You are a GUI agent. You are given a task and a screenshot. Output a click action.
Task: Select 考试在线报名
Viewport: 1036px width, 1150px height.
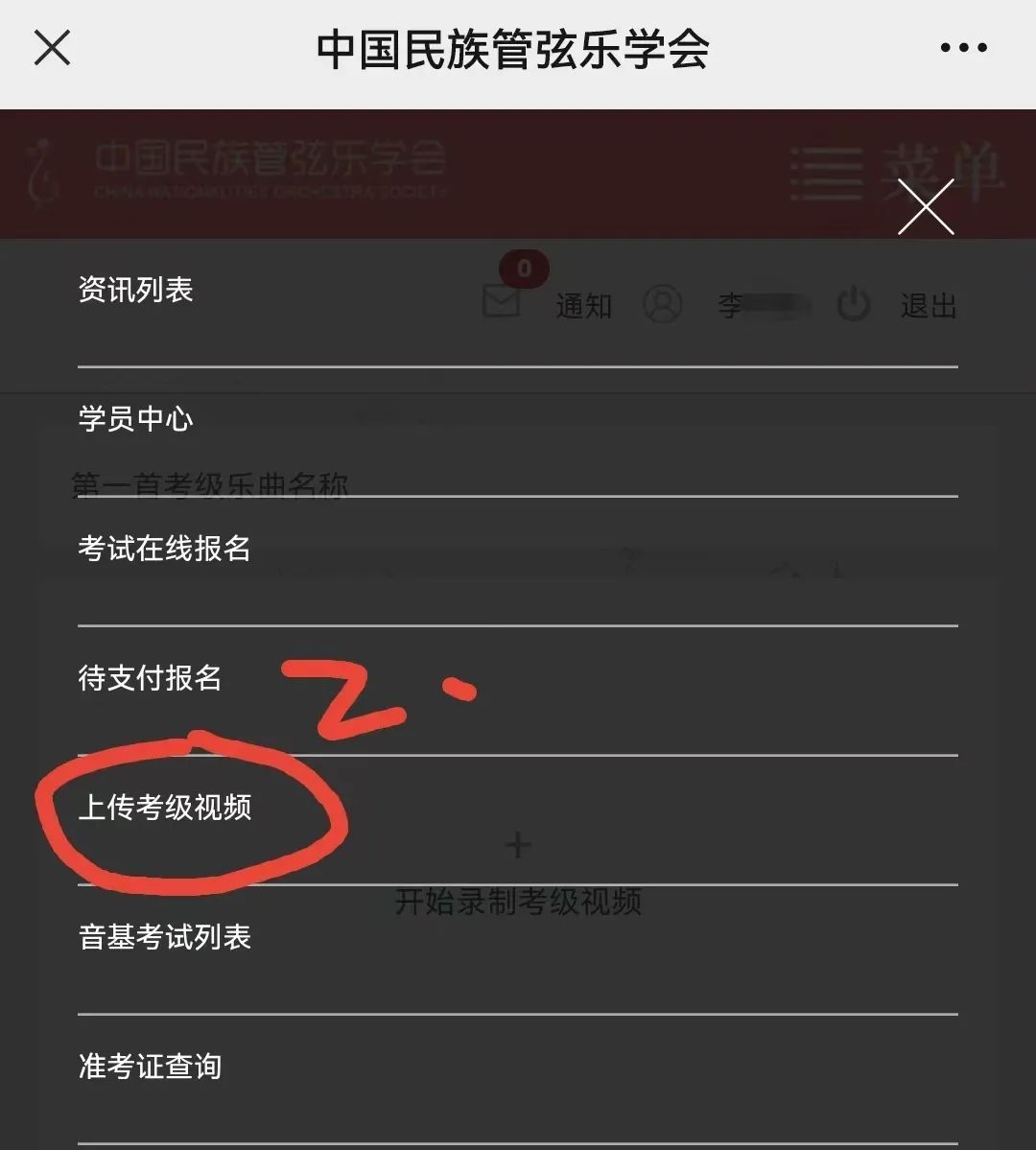(x=164, y=549)
